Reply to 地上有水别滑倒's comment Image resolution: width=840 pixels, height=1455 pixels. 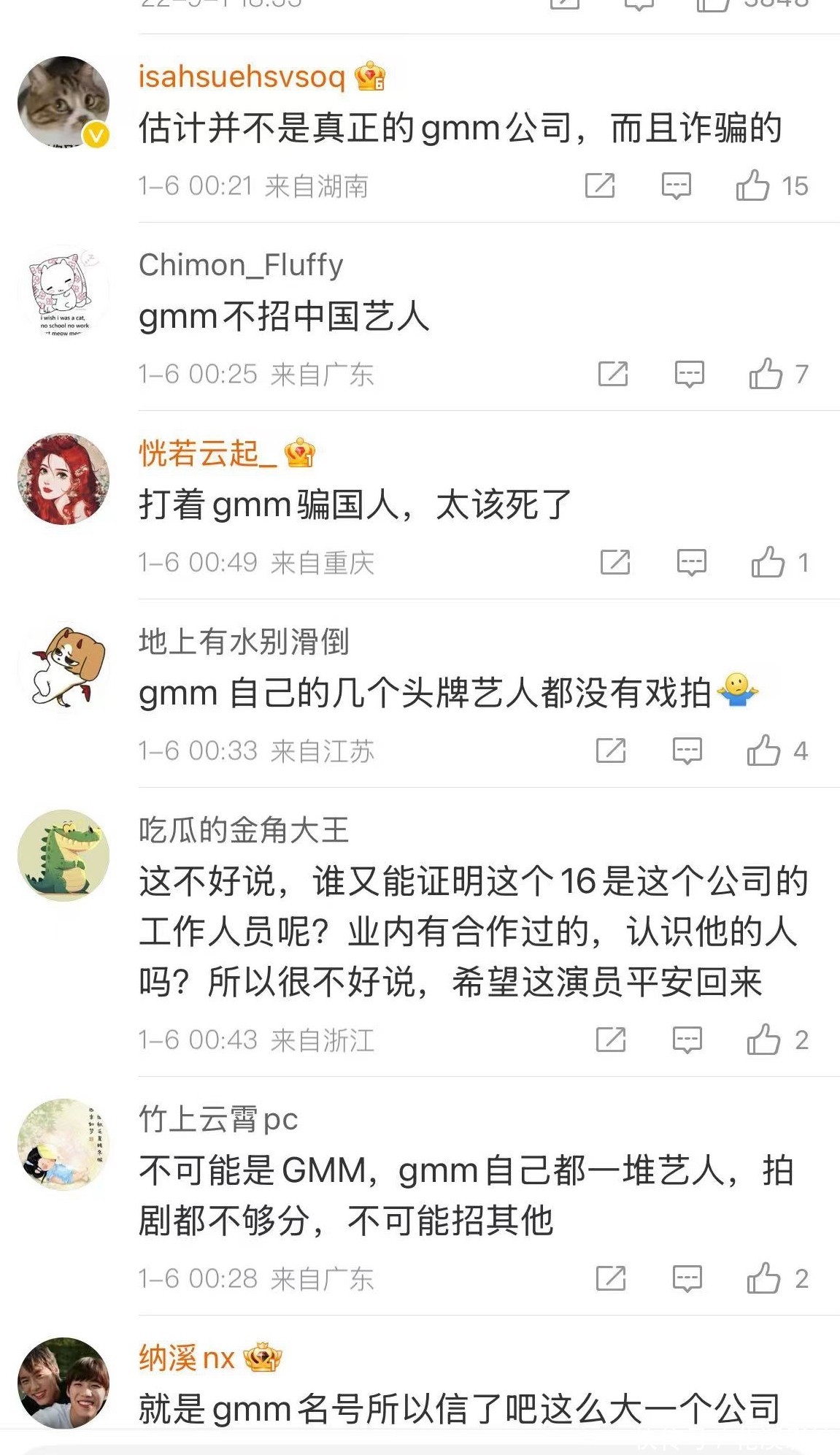[687, 751]
